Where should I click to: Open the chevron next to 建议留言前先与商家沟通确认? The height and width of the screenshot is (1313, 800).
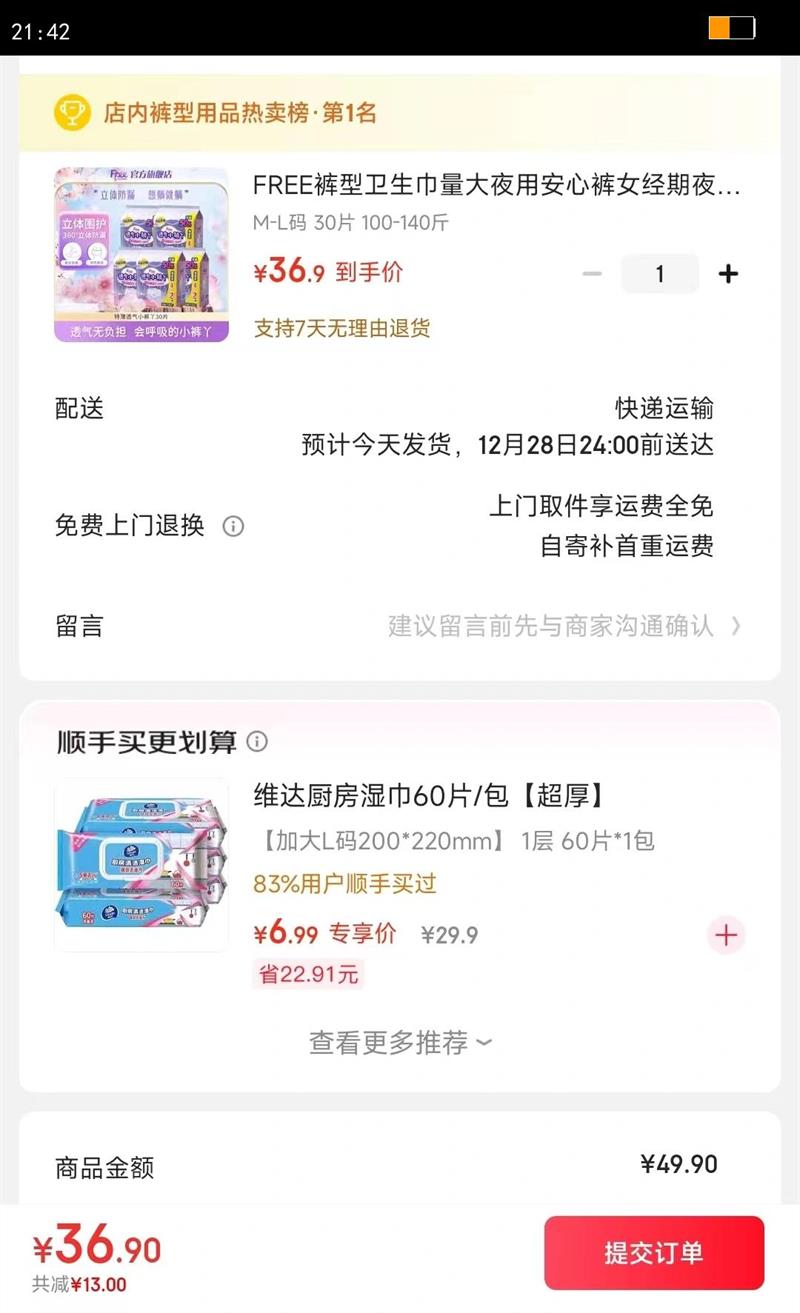click(x=737, y=626)
